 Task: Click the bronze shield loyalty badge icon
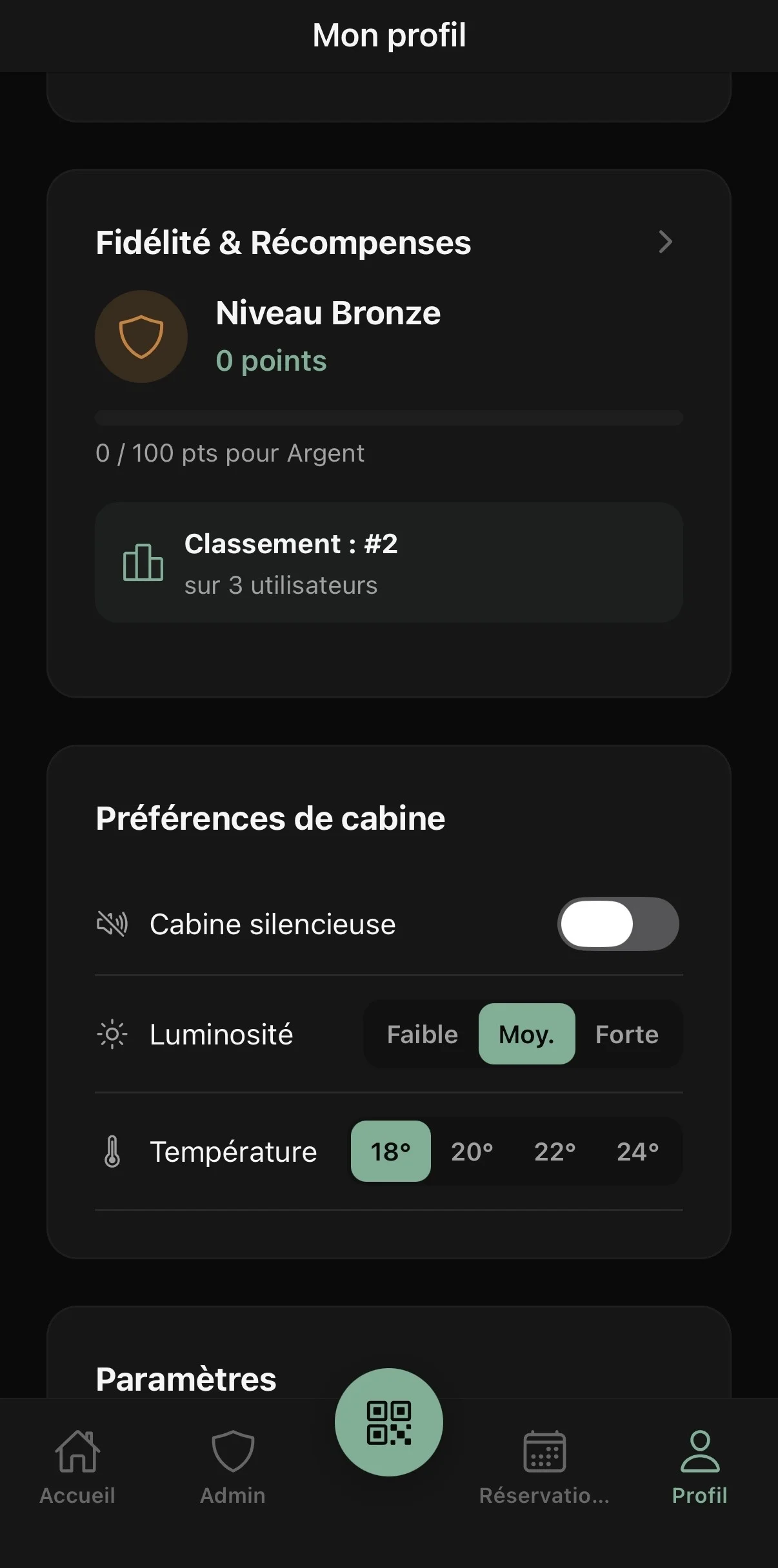pos(141,336)
